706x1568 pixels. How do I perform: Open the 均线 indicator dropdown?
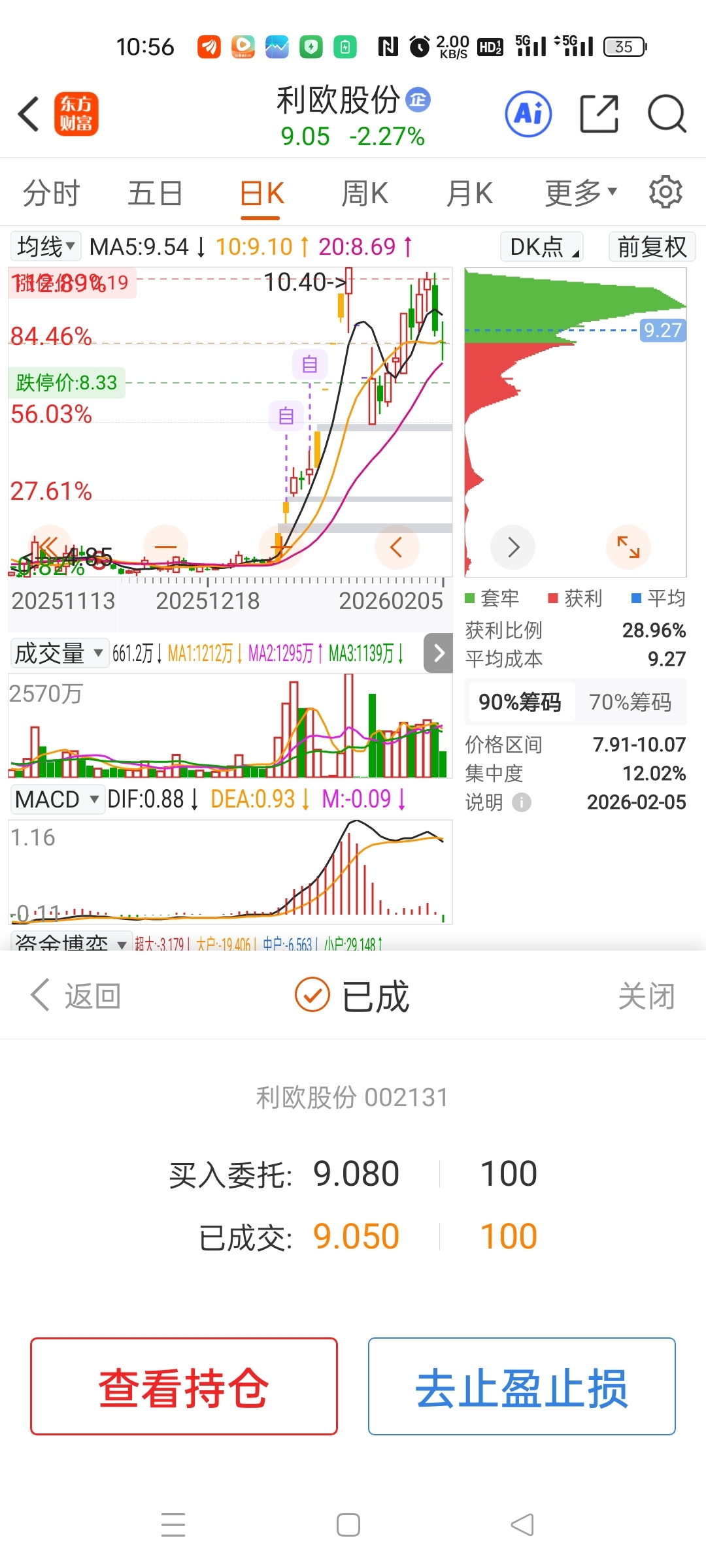point(46,247)
